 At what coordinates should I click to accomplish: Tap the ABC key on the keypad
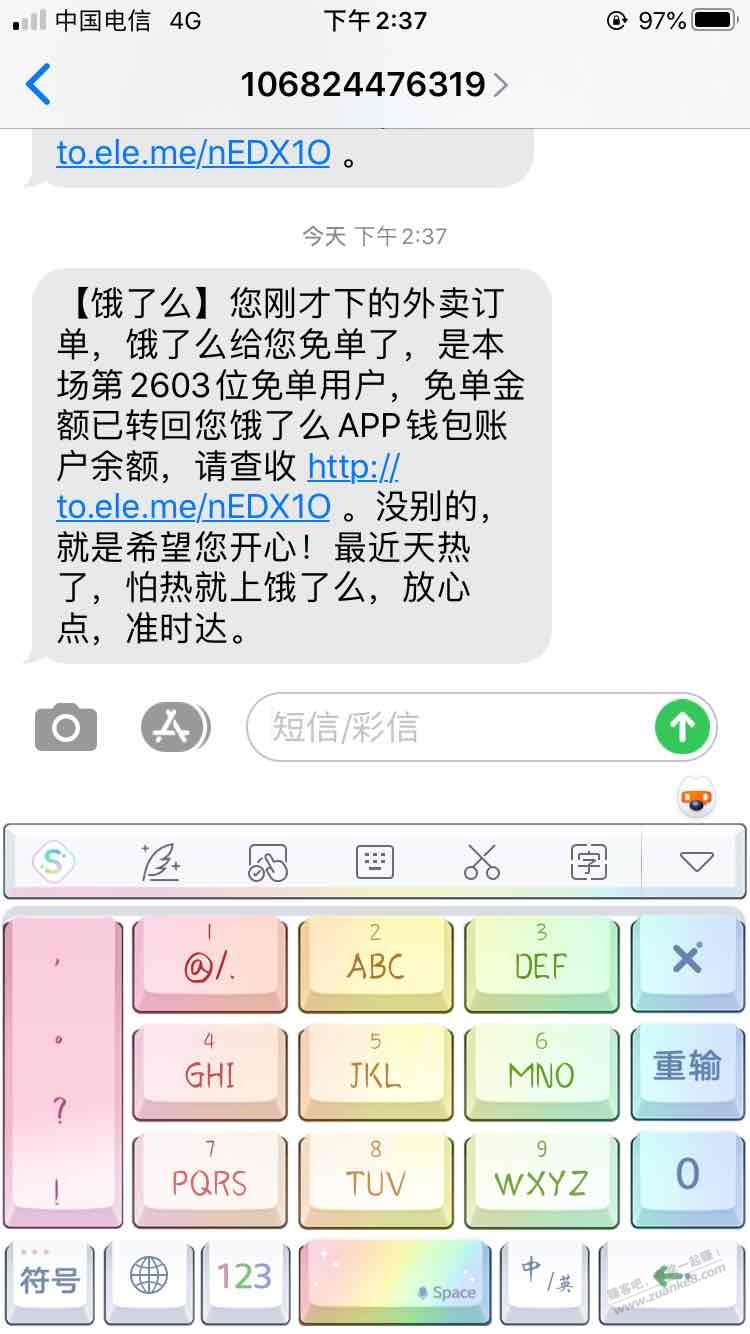[x=375, y=960]
